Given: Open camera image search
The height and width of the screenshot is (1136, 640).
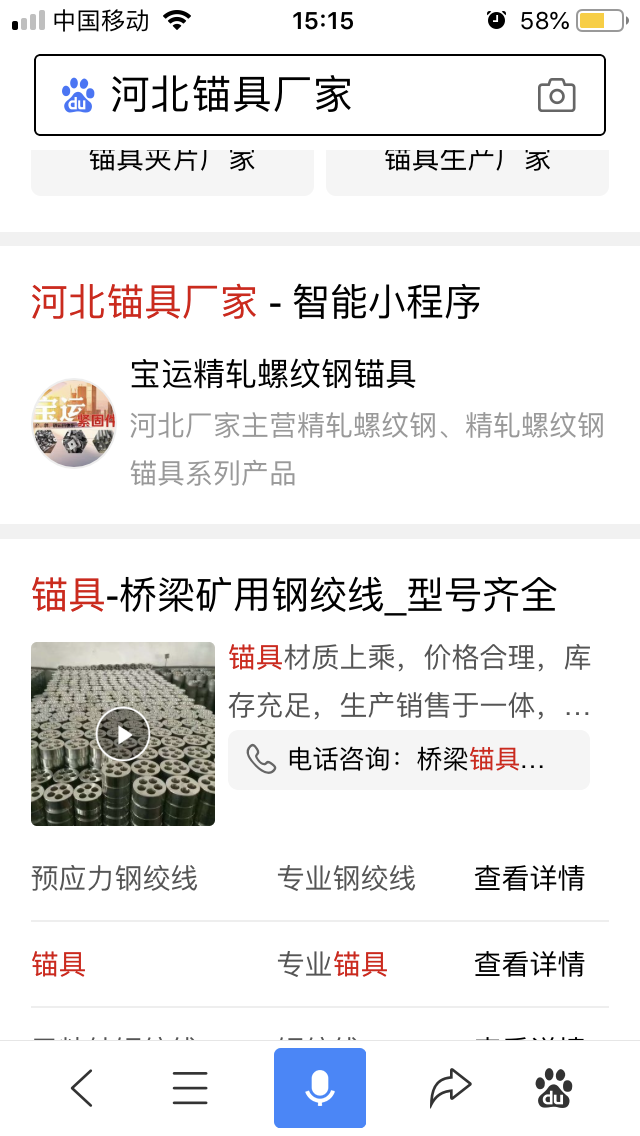Looking at the screenshot, I should (x=557, y=95).
